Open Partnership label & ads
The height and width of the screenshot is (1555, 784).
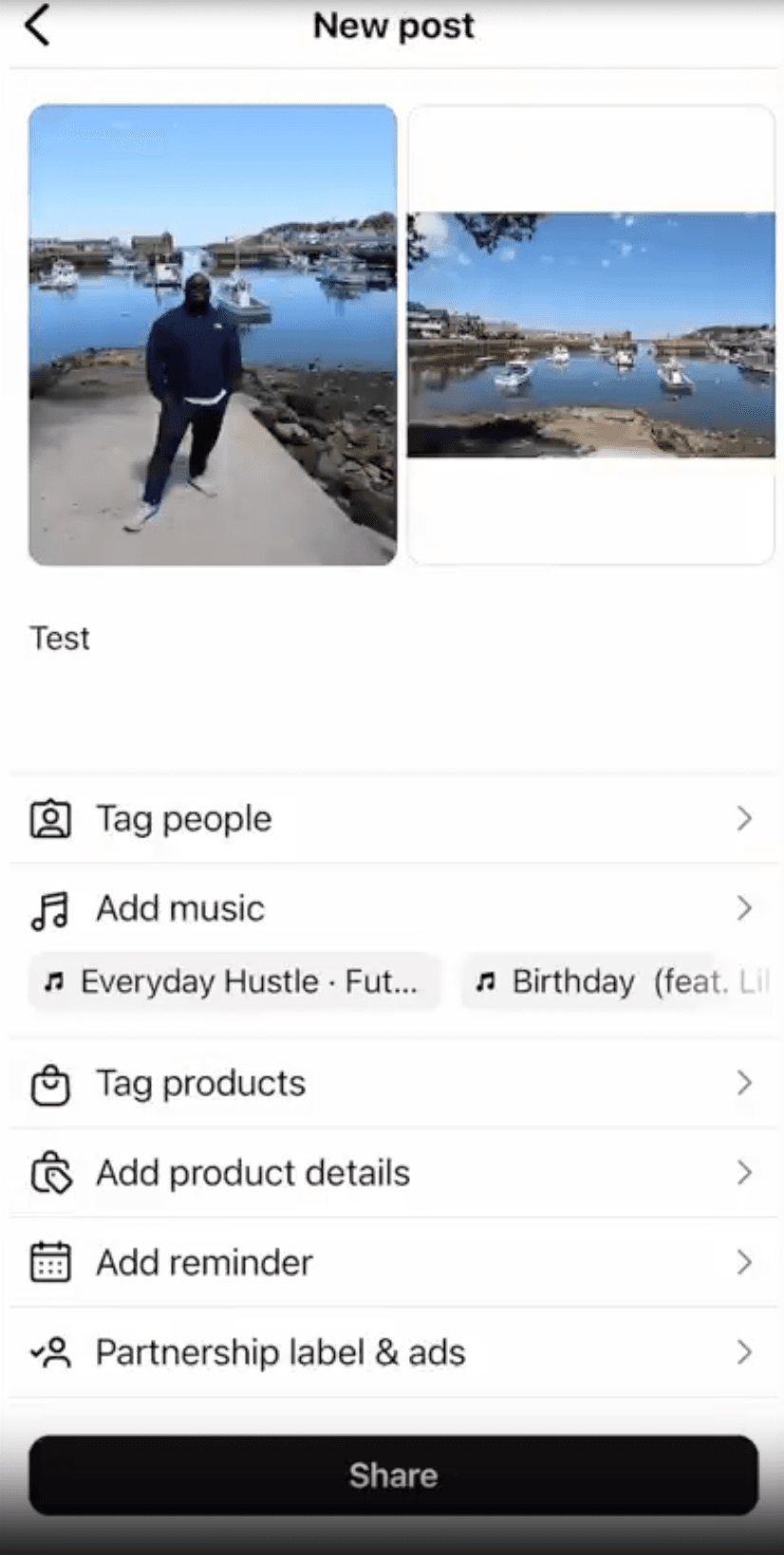click(x=392, y=1352)
